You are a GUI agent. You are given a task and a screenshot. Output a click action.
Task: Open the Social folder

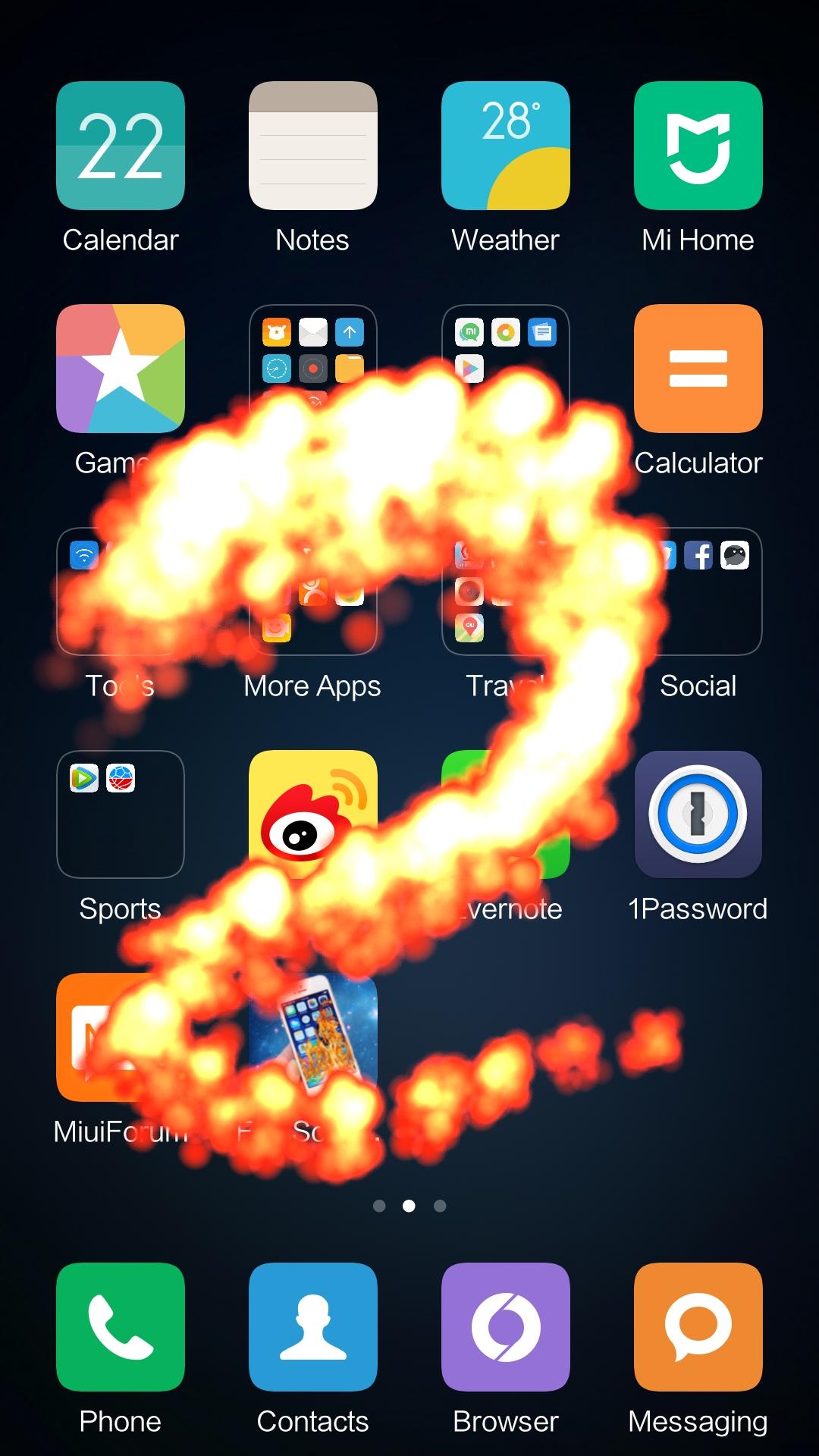[698, 591]
